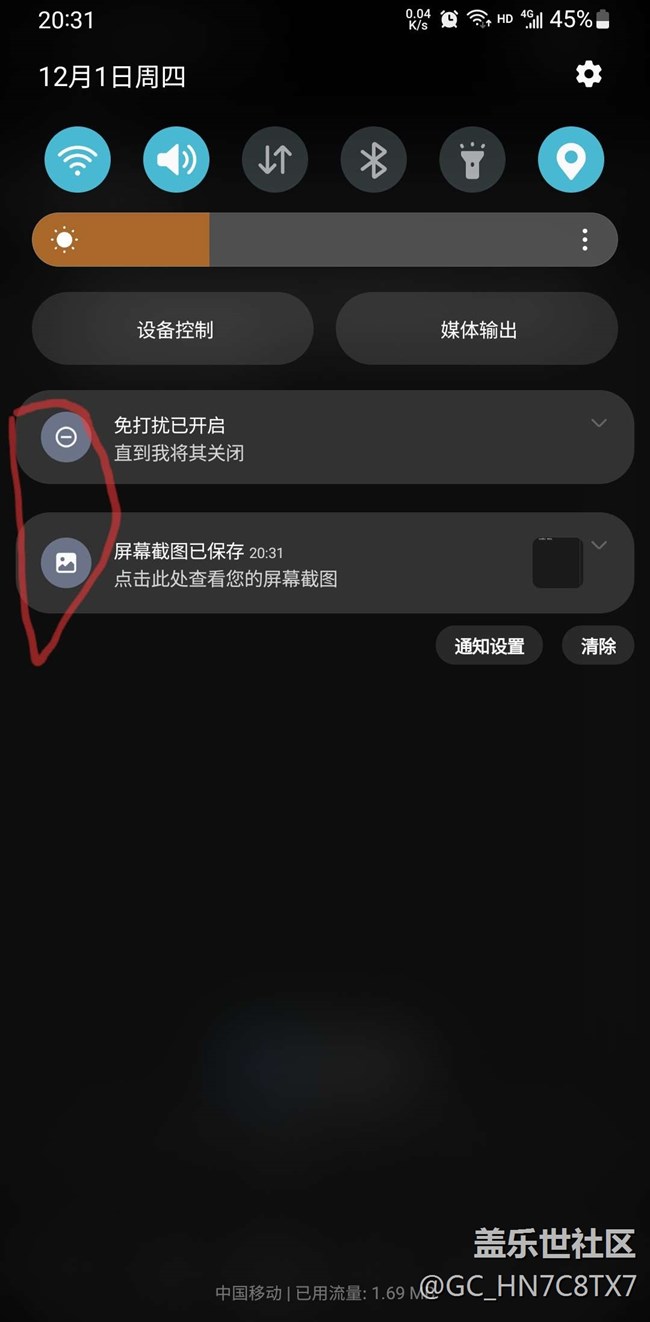Turn on Bluetooth
The image size is (650, 1322).
click(x=374, y=160)
